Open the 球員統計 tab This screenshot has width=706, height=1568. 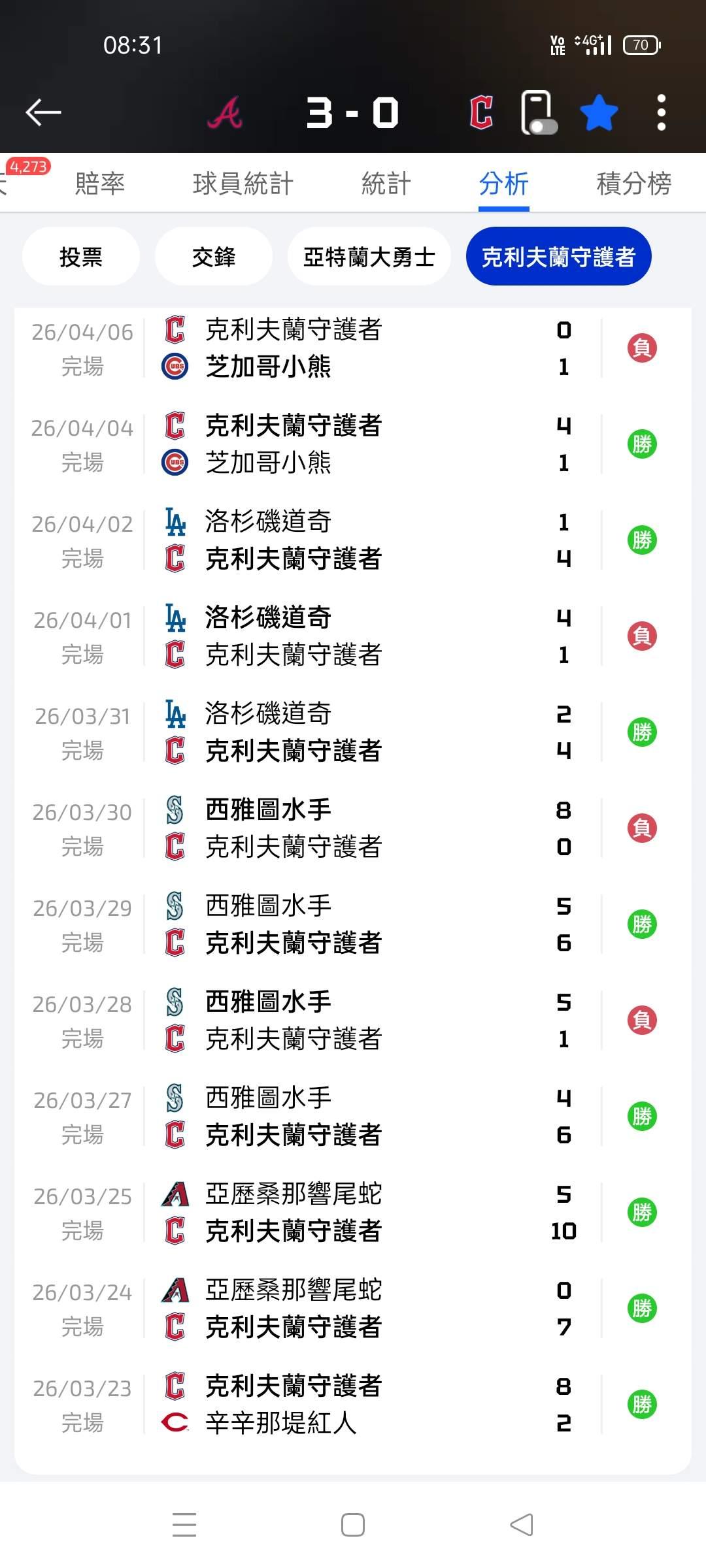click(x=243, y=184)
